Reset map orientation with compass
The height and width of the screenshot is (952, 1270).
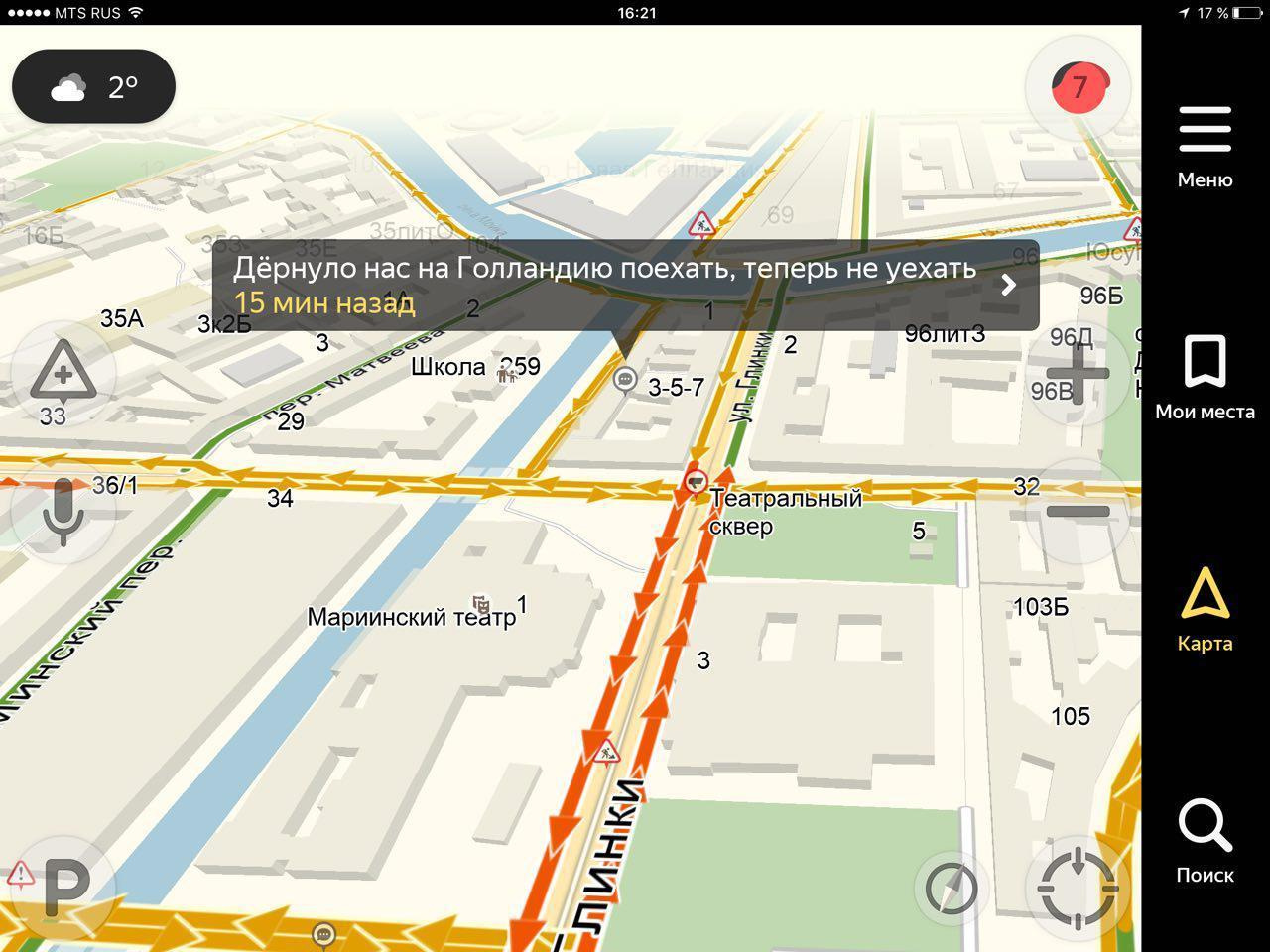951,888
